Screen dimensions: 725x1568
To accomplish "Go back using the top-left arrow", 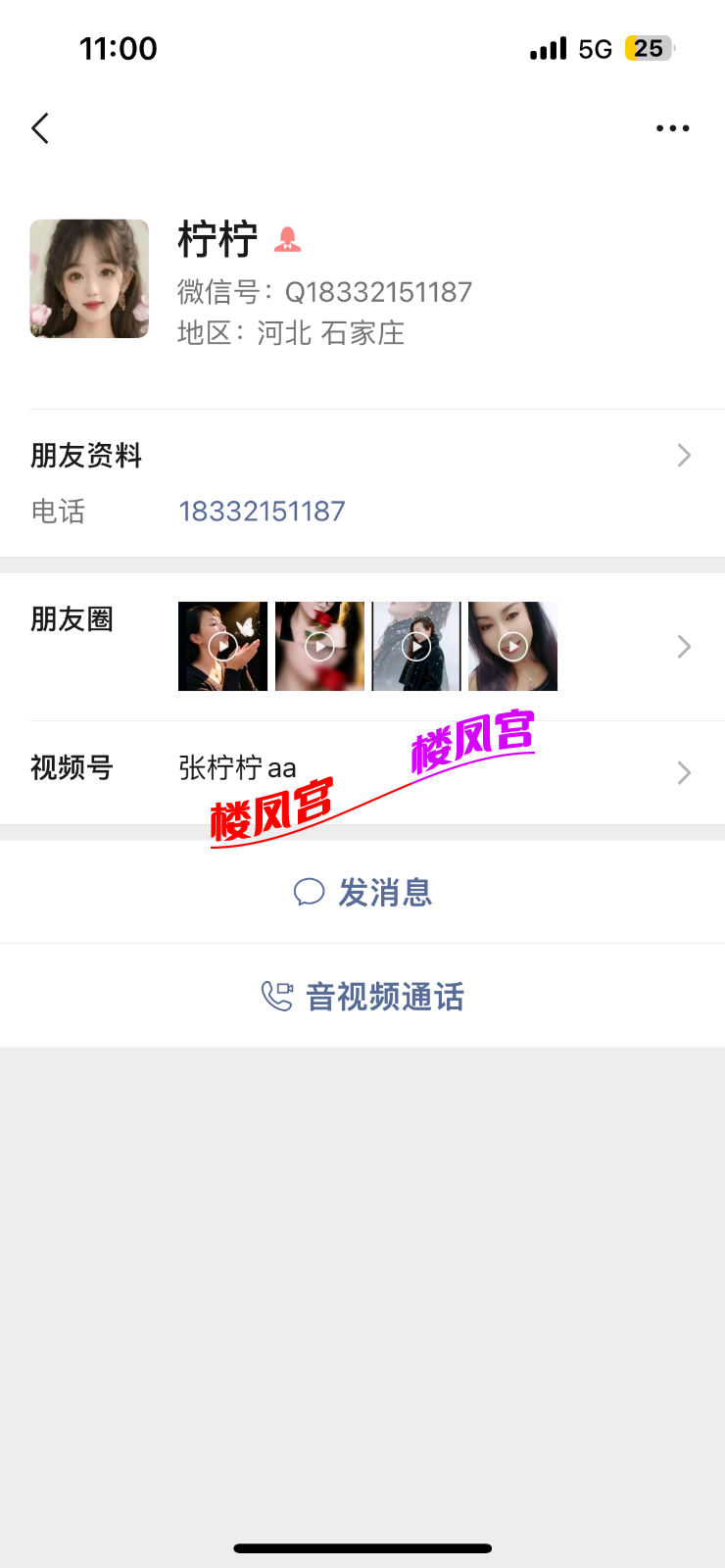I will tap(40, 128).
